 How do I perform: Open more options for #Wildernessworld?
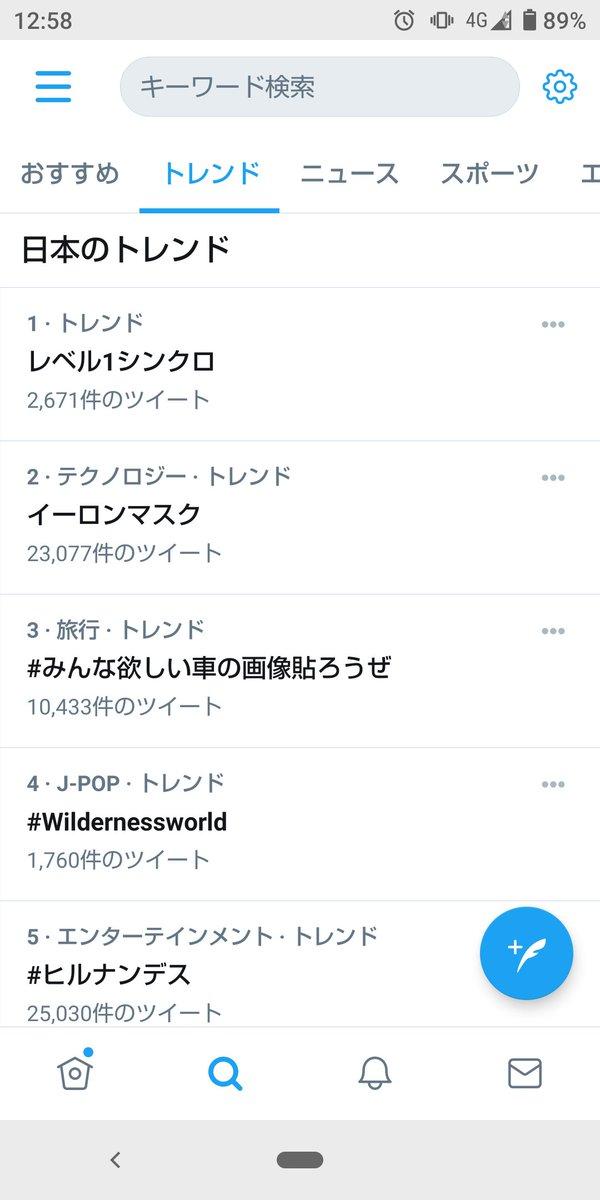coord(553,783)
